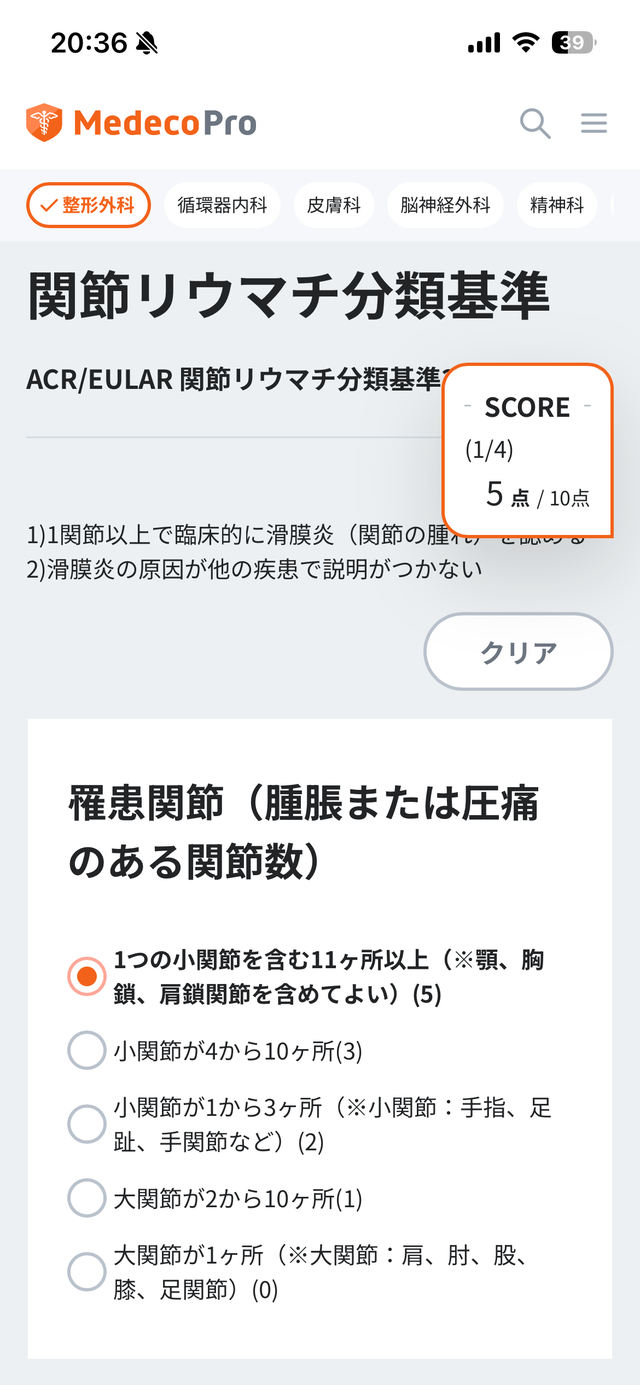Switch to the 循環器内科 chip
This screenshot has height=1385, width=640.
[223, 206]
